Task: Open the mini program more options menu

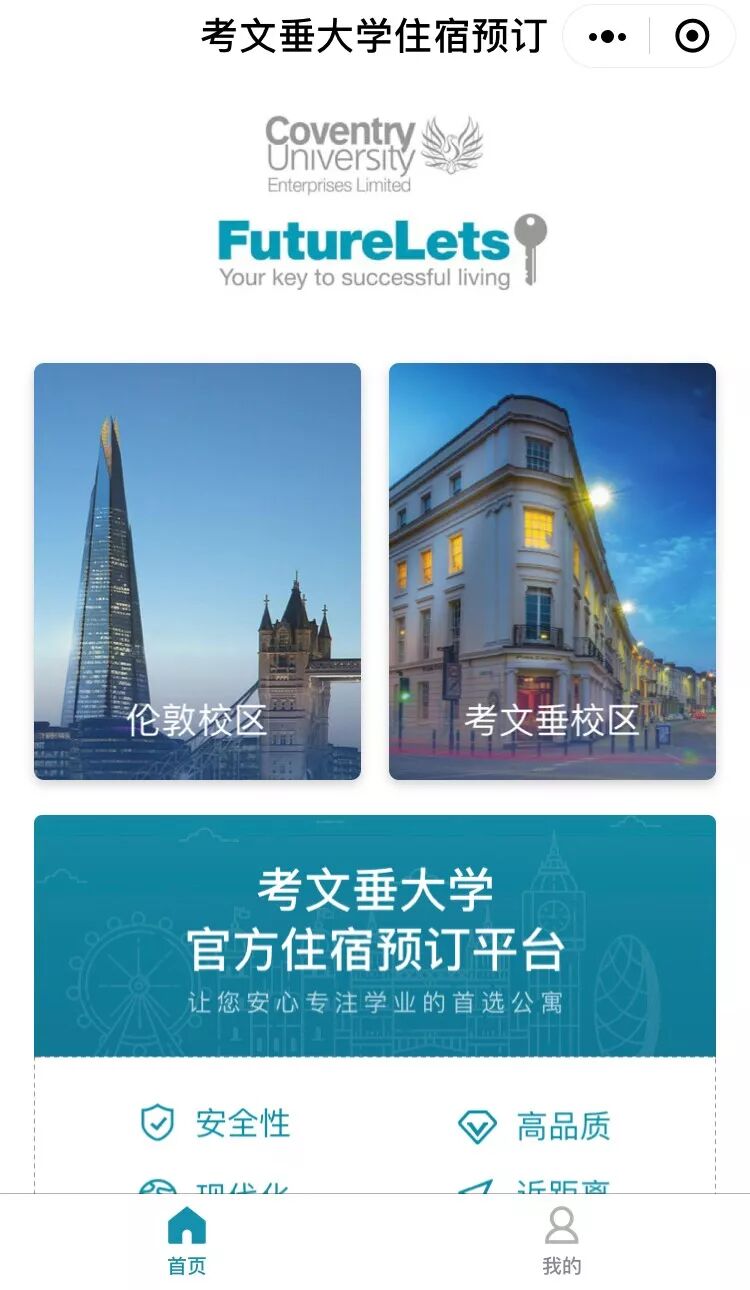Action: click(607, 37)
